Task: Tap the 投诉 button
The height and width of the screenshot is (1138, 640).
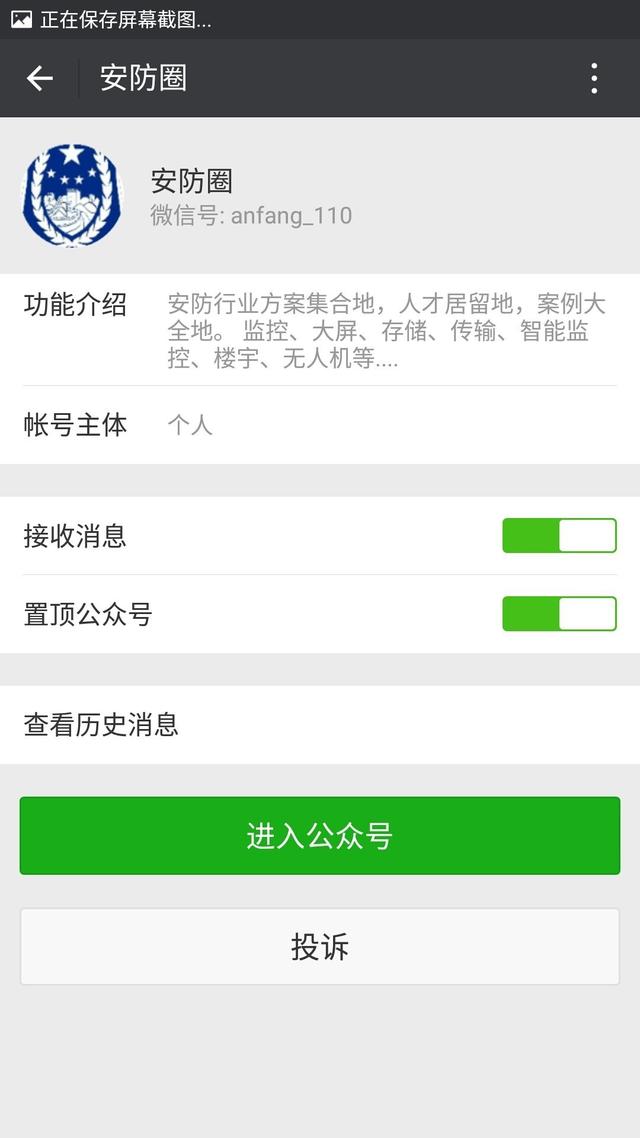Action: [x=320, y=947]
